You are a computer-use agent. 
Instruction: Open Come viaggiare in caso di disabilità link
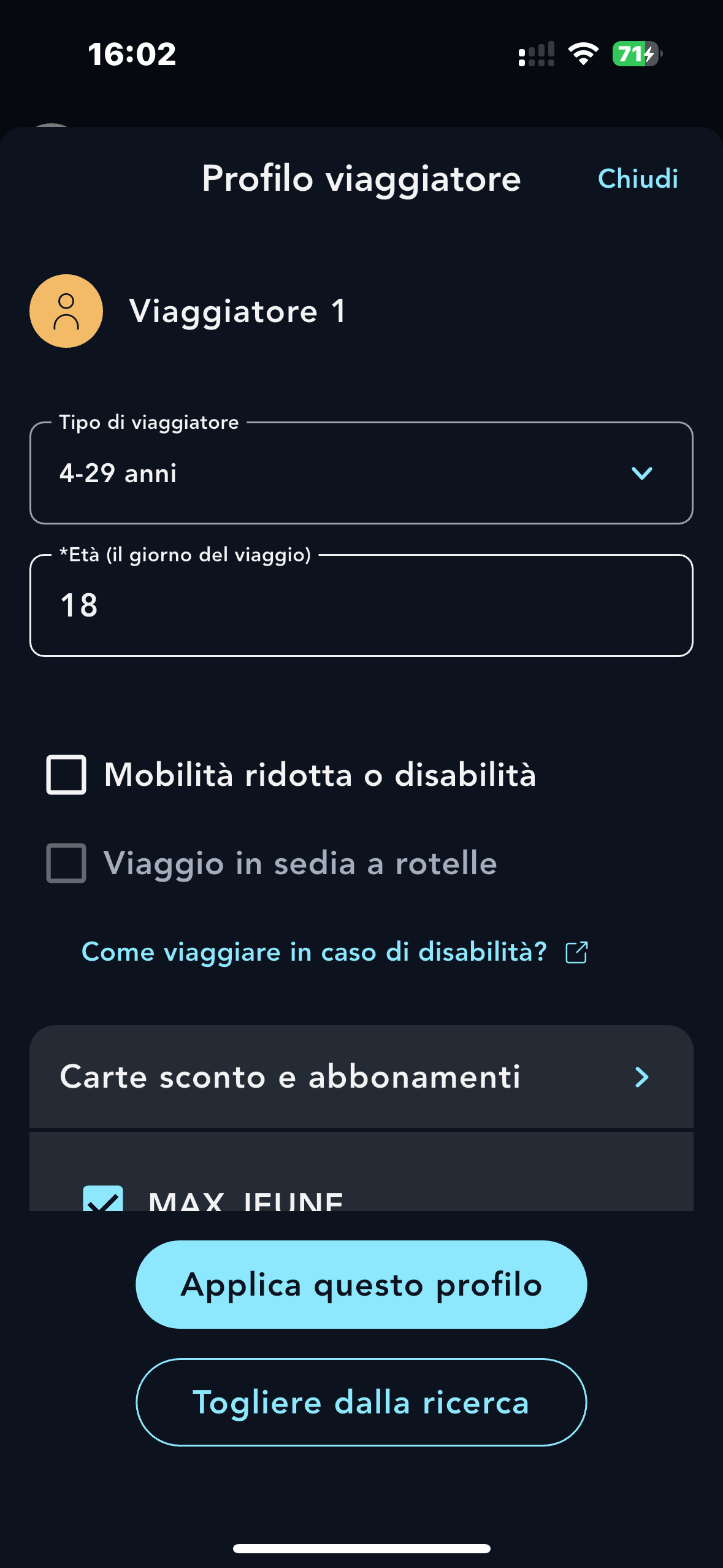coord(334,952)
